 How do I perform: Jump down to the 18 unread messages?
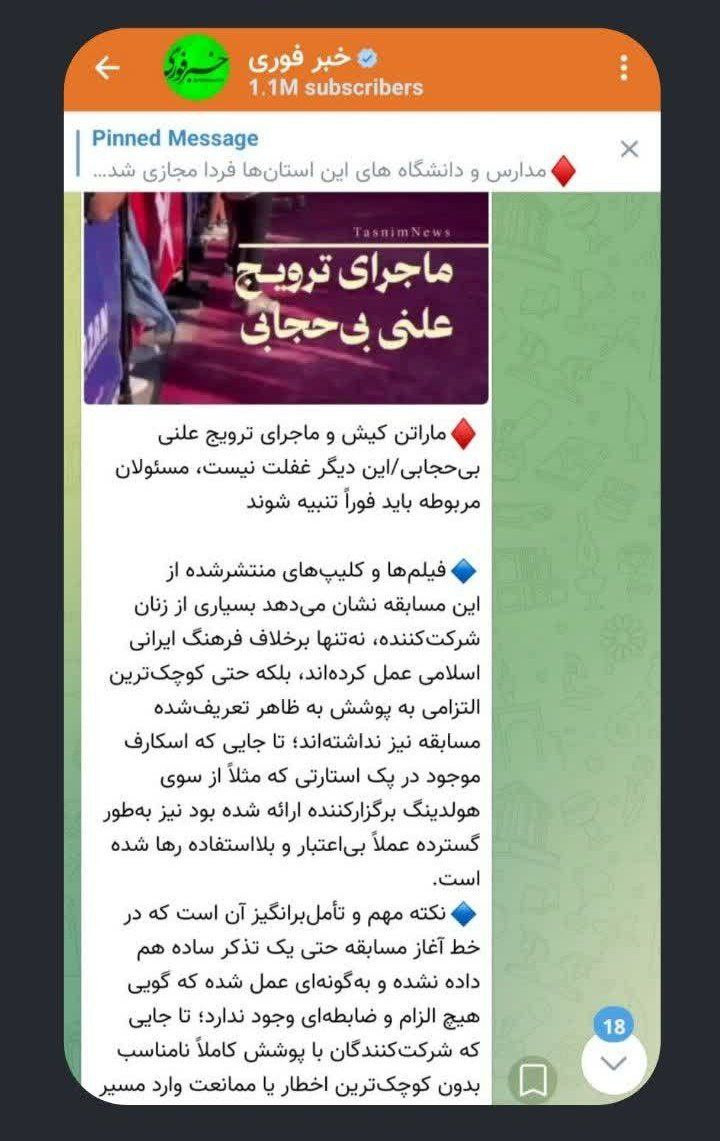pyautogui.click(x=614, y=1062)
